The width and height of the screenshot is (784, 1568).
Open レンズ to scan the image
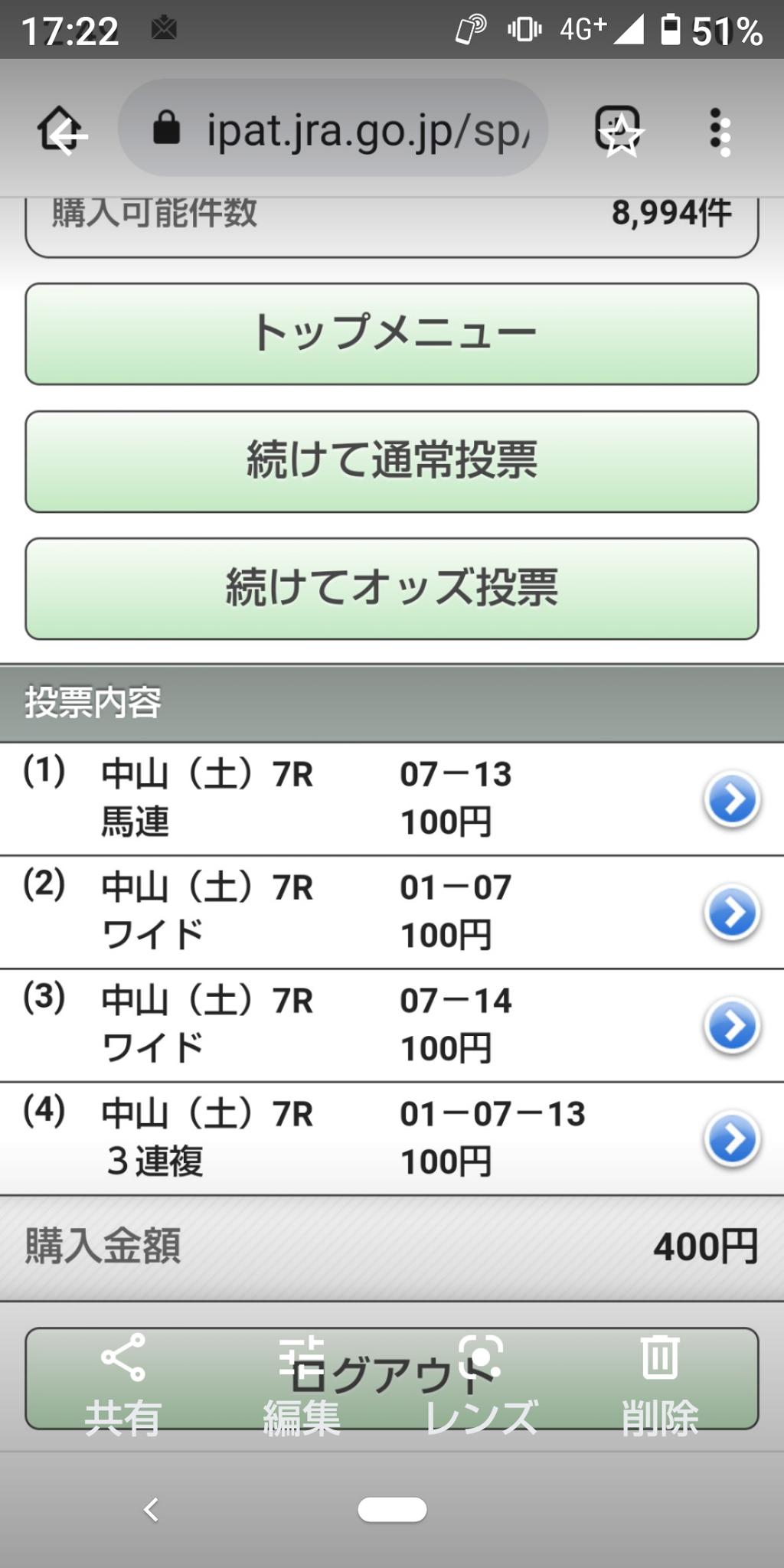(x=481, y=1386)
